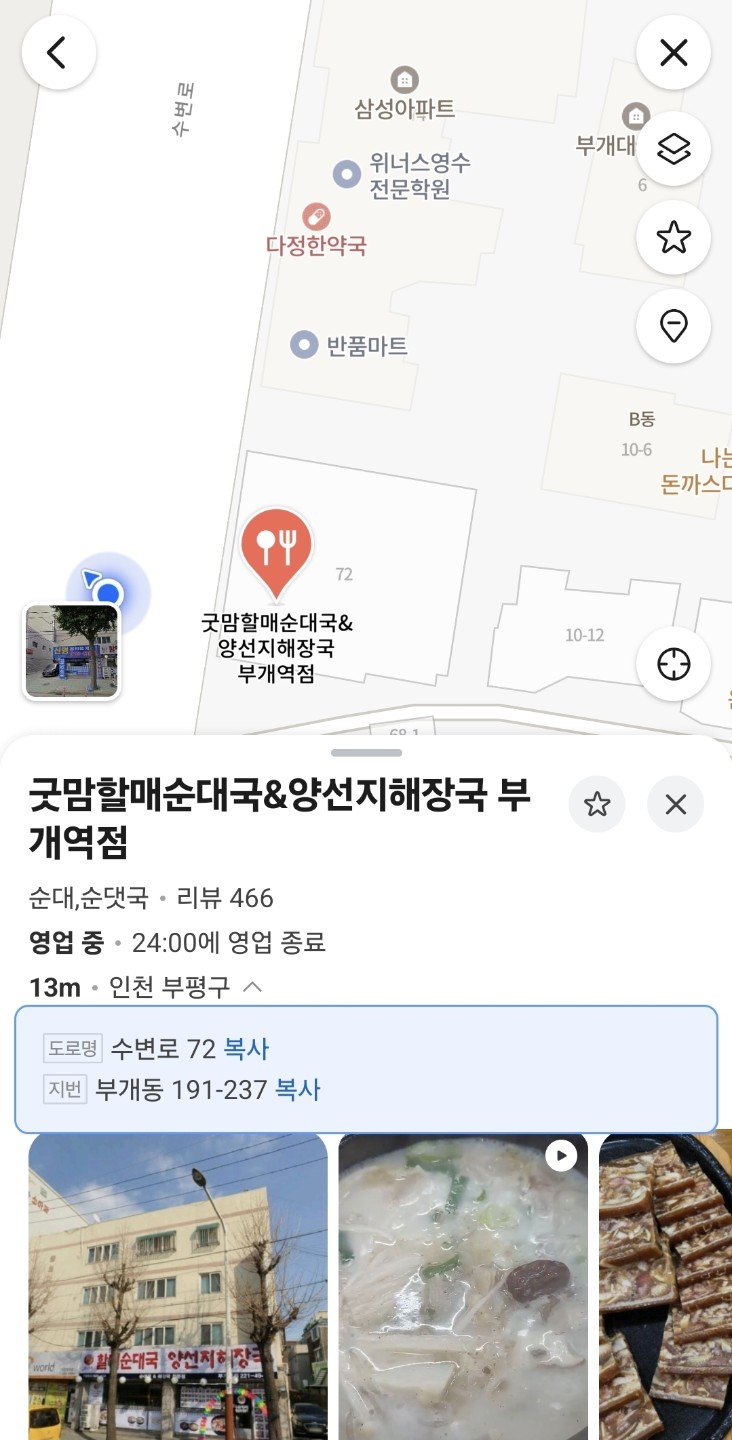Copy the road address 수변로 72

point(246,1049)
